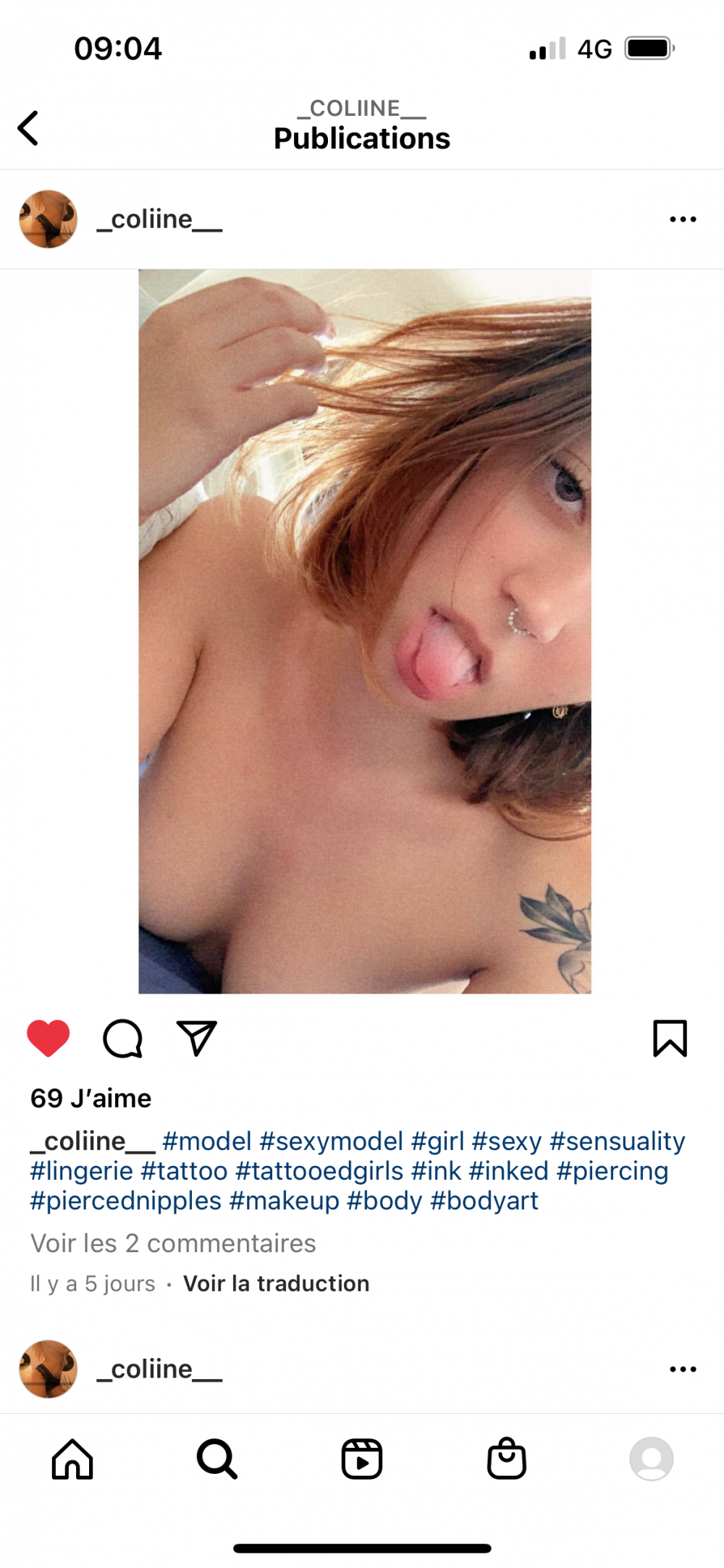Open the Home tab in bottom navigation

[72, 1458]
